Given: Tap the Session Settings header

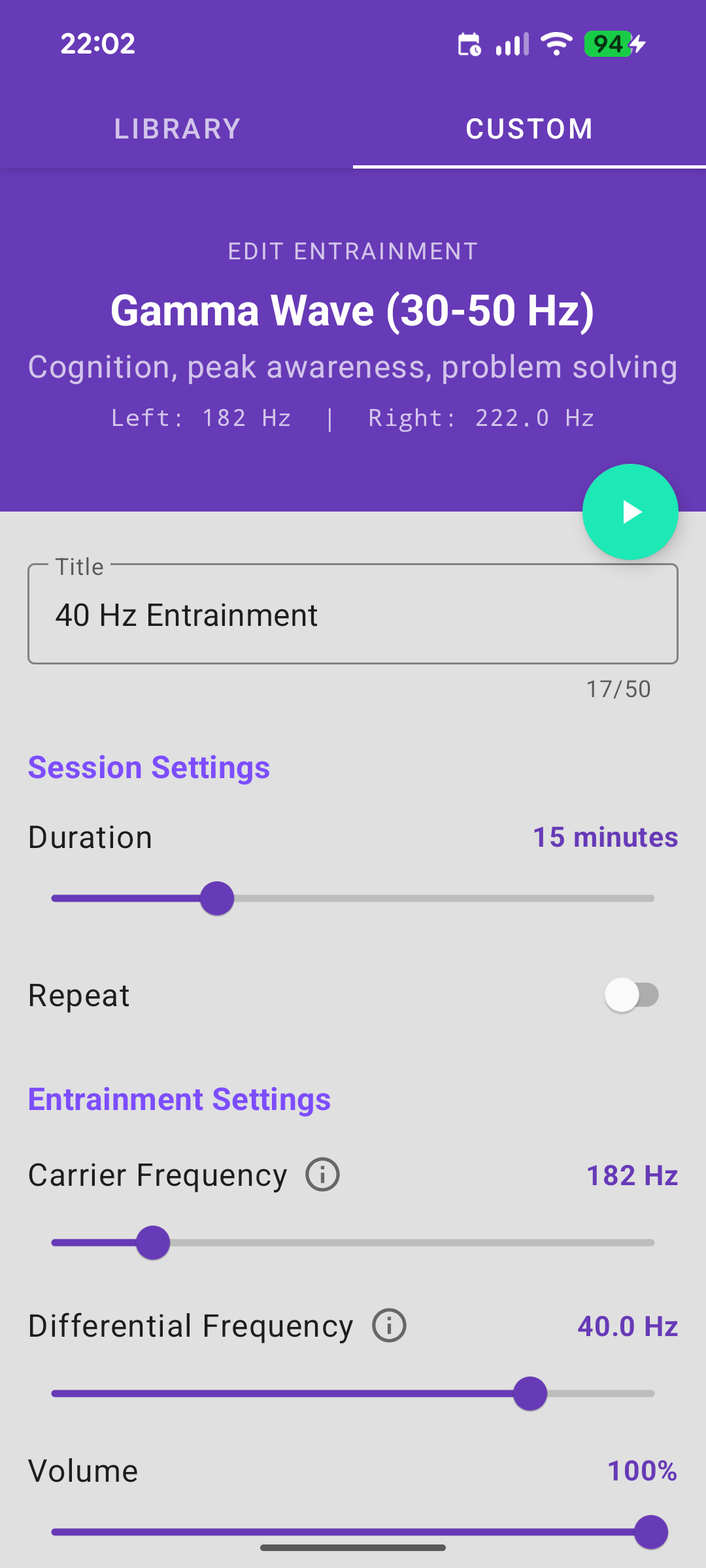Looking at the screenshot, I should click(148, 767).
